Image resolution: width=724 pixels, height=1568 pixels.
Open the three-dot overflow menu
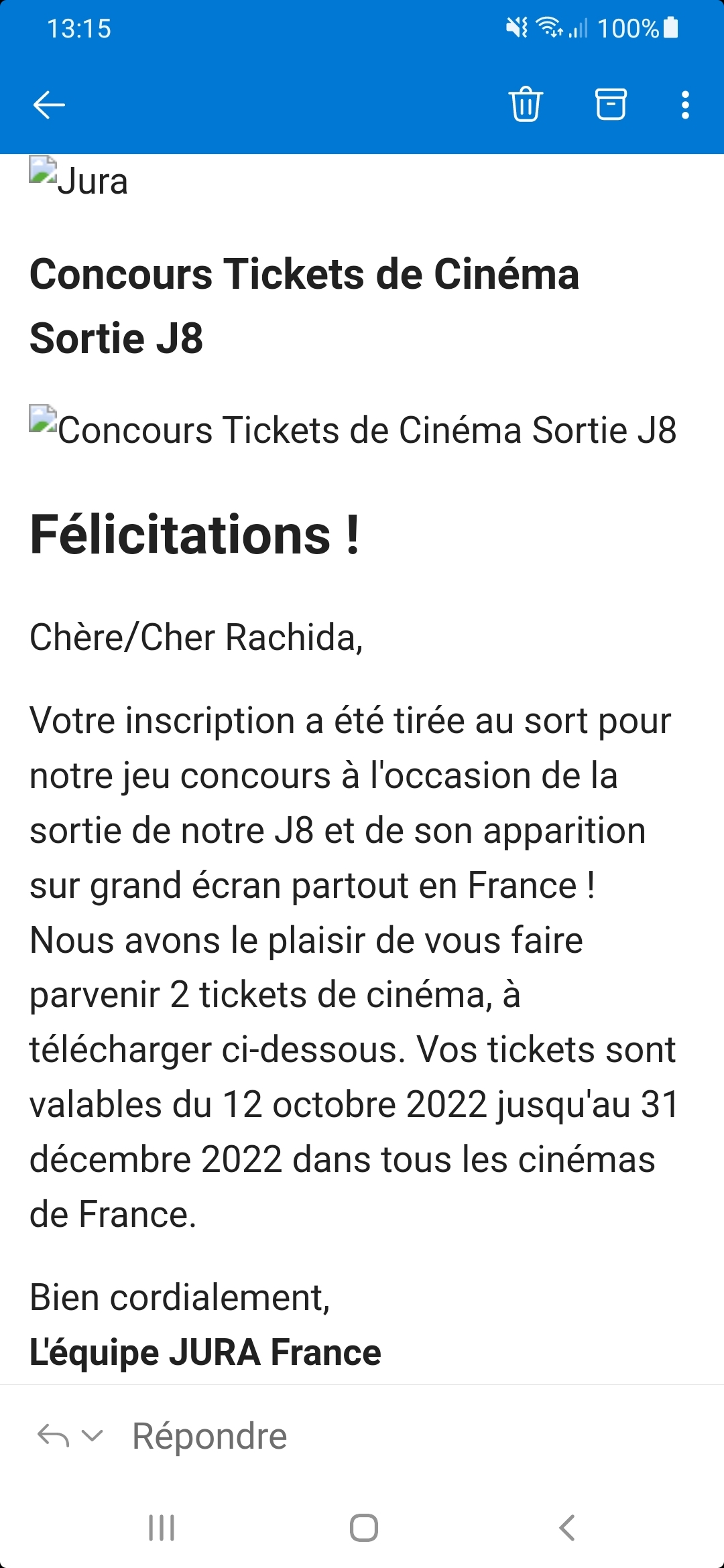(x=684, y=105)
